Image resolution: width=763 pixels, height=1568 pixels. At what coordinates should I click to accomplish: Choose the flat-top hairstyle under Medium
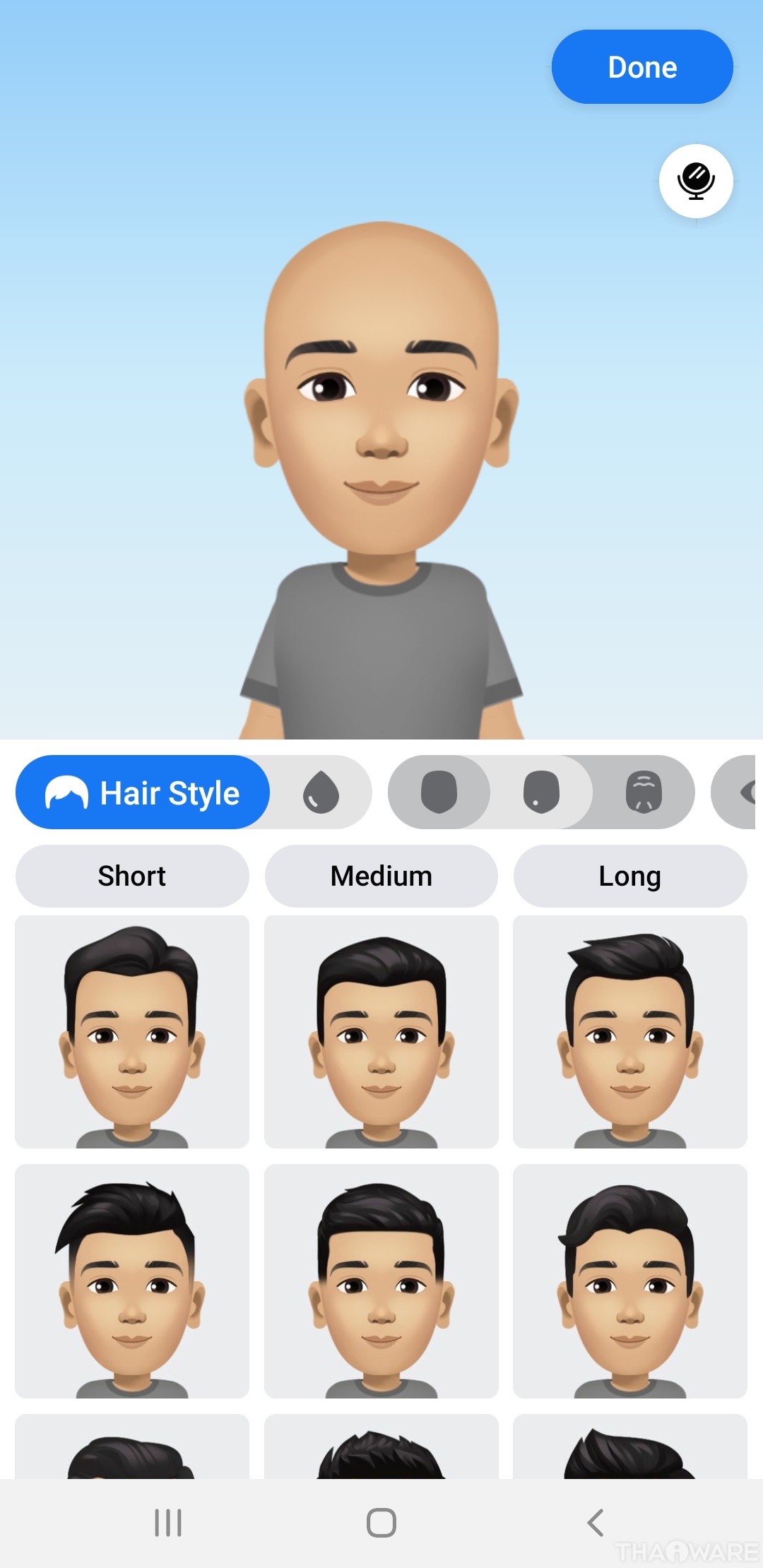(x=381, y=1032)
